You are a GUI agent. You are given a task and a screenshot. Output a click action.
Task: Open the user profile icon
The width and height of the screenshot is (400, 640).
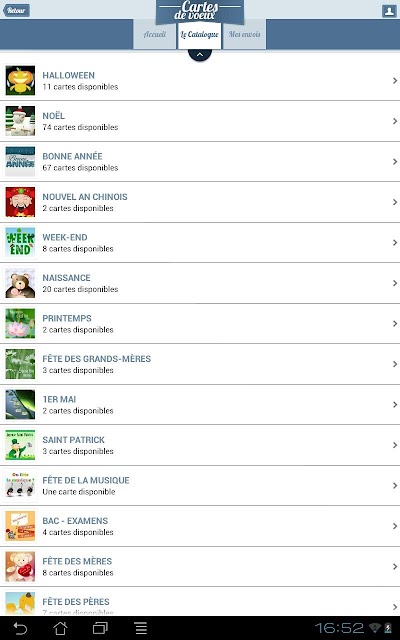389,11
